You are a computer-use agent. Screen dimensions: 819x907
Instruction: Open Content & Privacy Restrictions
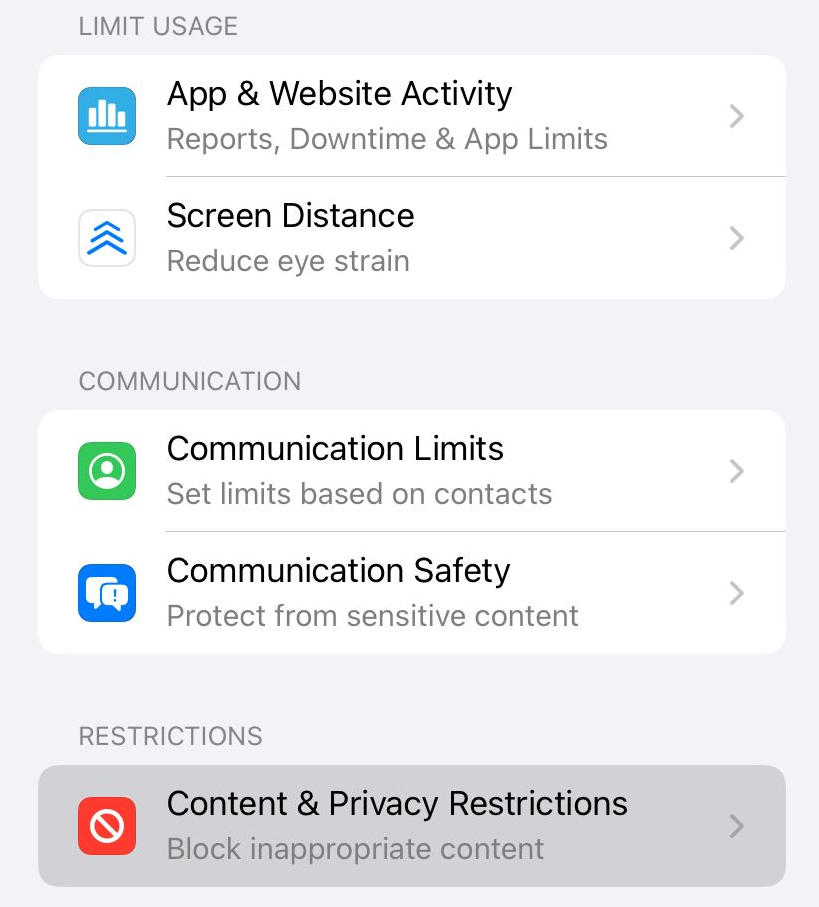[x=410, y=826]
